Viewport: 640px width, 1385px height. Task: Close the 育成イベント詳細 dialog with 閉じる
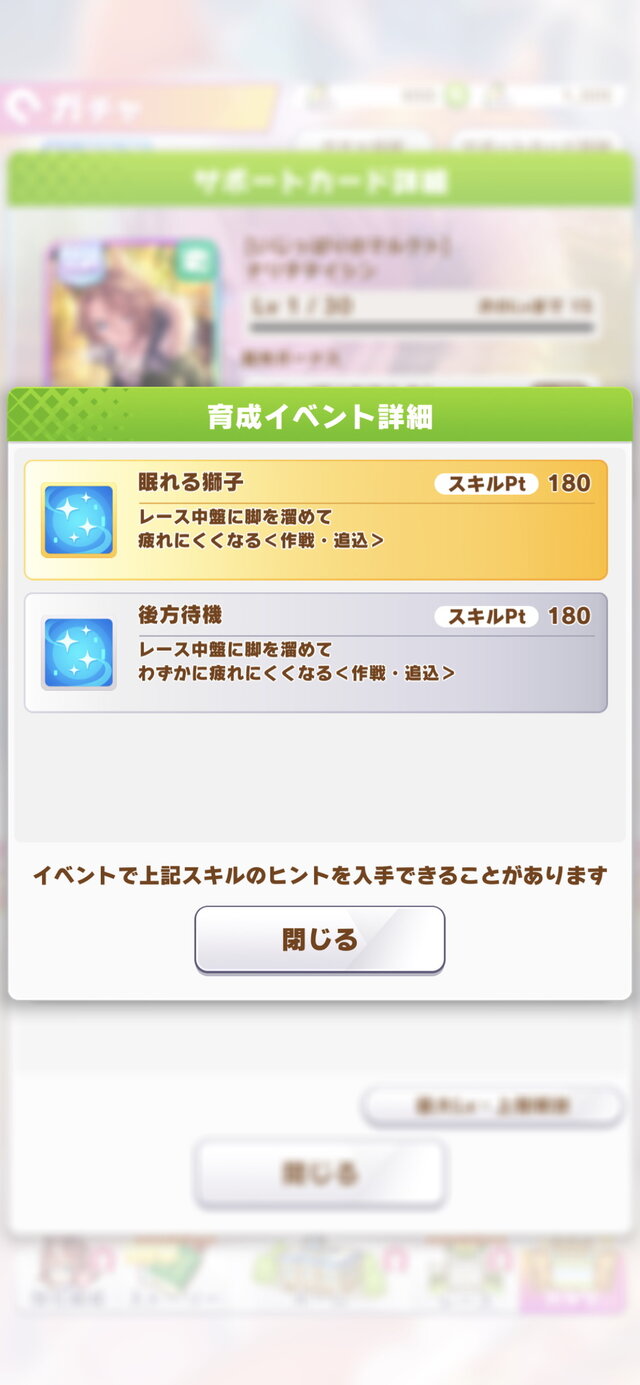tap(319, 939)
